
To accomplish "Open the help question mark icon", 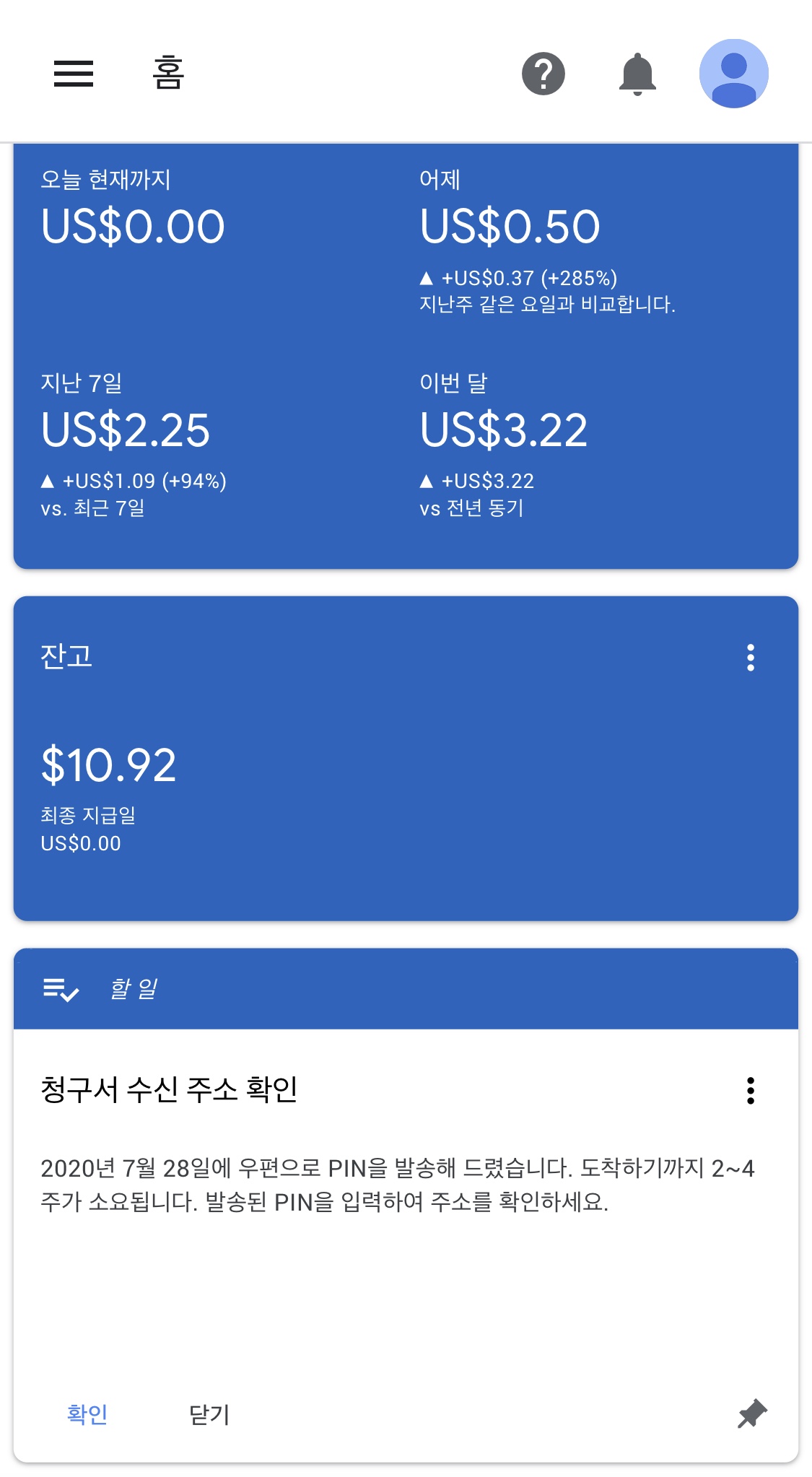I will click(543, 74).
